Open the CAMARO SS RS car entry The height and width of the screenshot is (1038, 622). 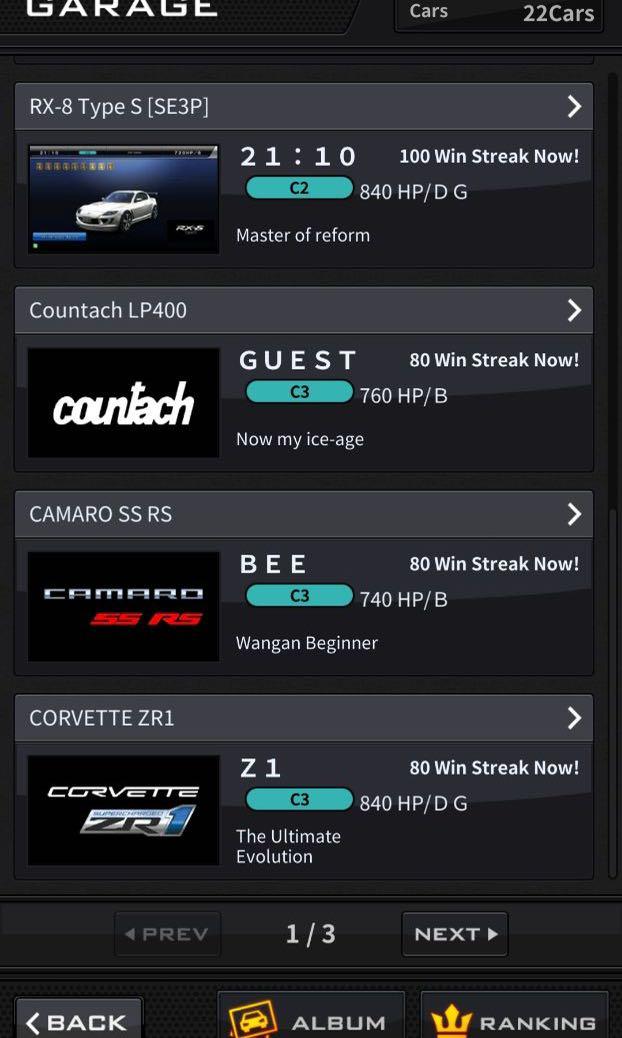(303, 515)
